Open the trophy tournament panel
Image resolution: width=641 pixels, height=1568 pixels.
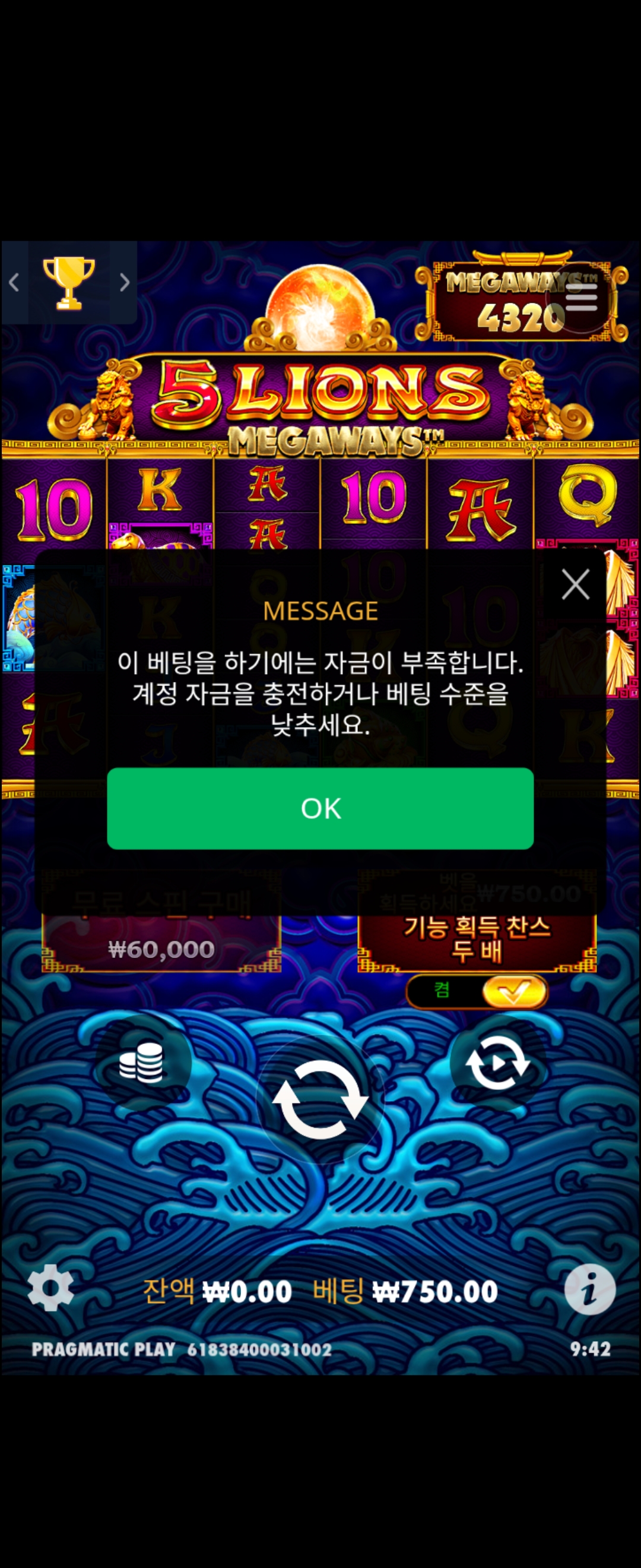click(x=69, y=282)
